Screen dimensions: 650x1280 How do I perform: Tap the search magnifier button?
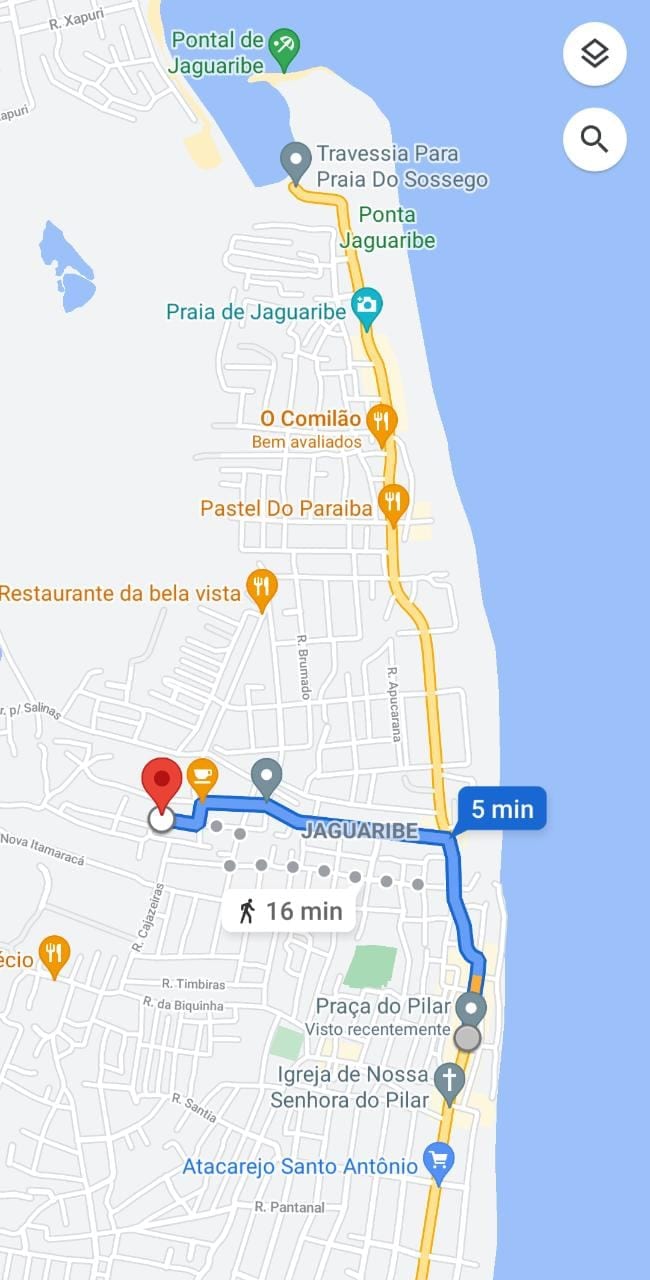pos(595,140)
